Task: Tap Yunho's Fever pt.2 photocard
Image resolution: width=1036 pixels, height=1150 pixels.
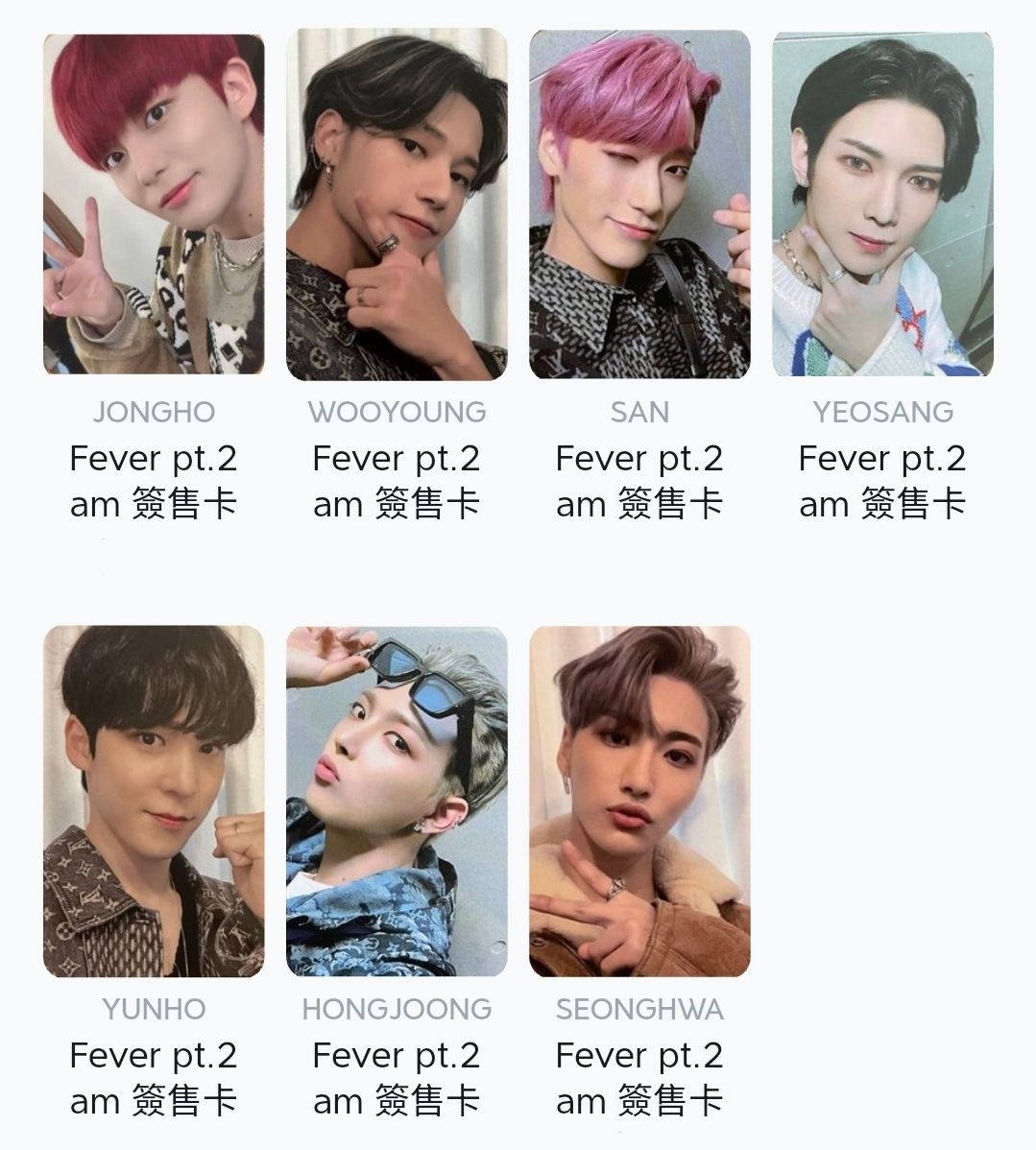Action: [154, 801]
